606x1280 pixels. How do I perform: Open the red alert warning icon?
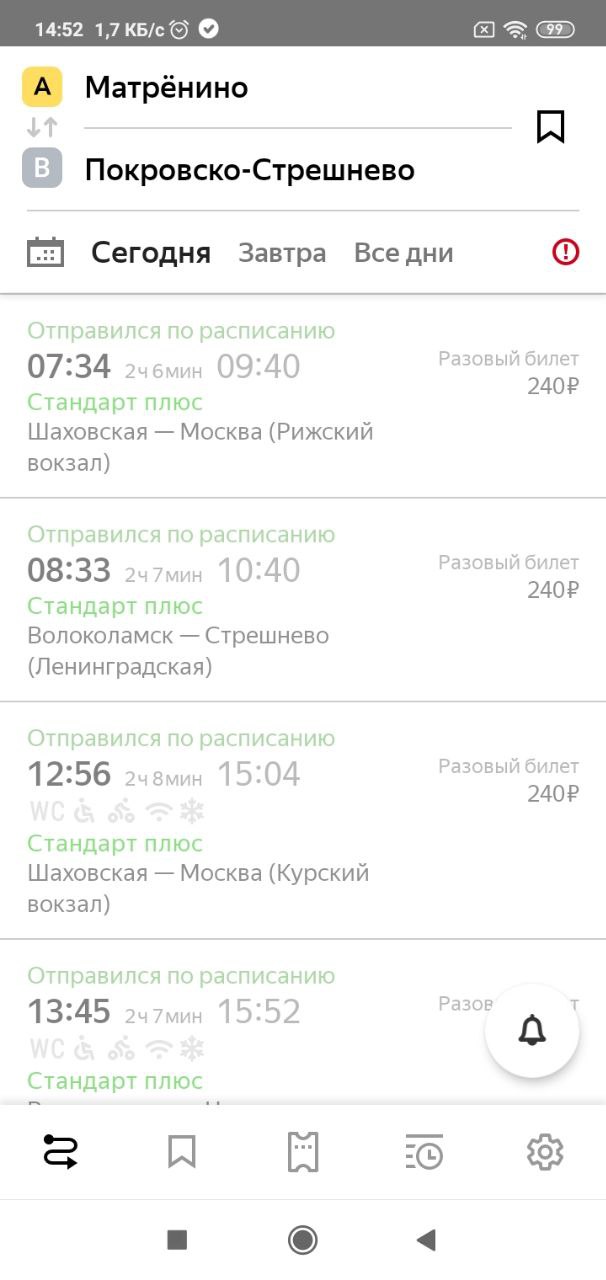pyautogui.click(x=565, y=252)
